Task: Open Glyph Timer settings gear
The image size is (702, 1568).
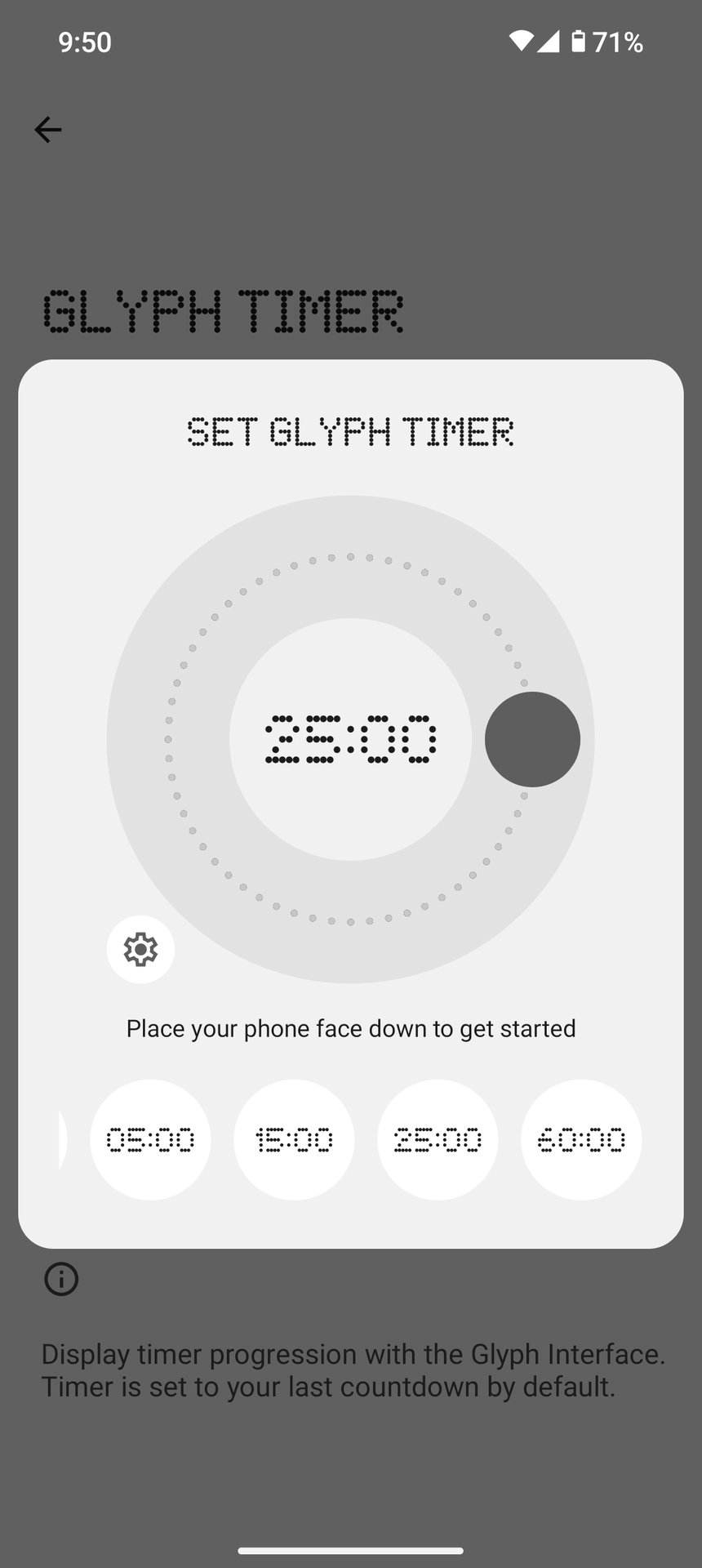Action: [140, 949]
